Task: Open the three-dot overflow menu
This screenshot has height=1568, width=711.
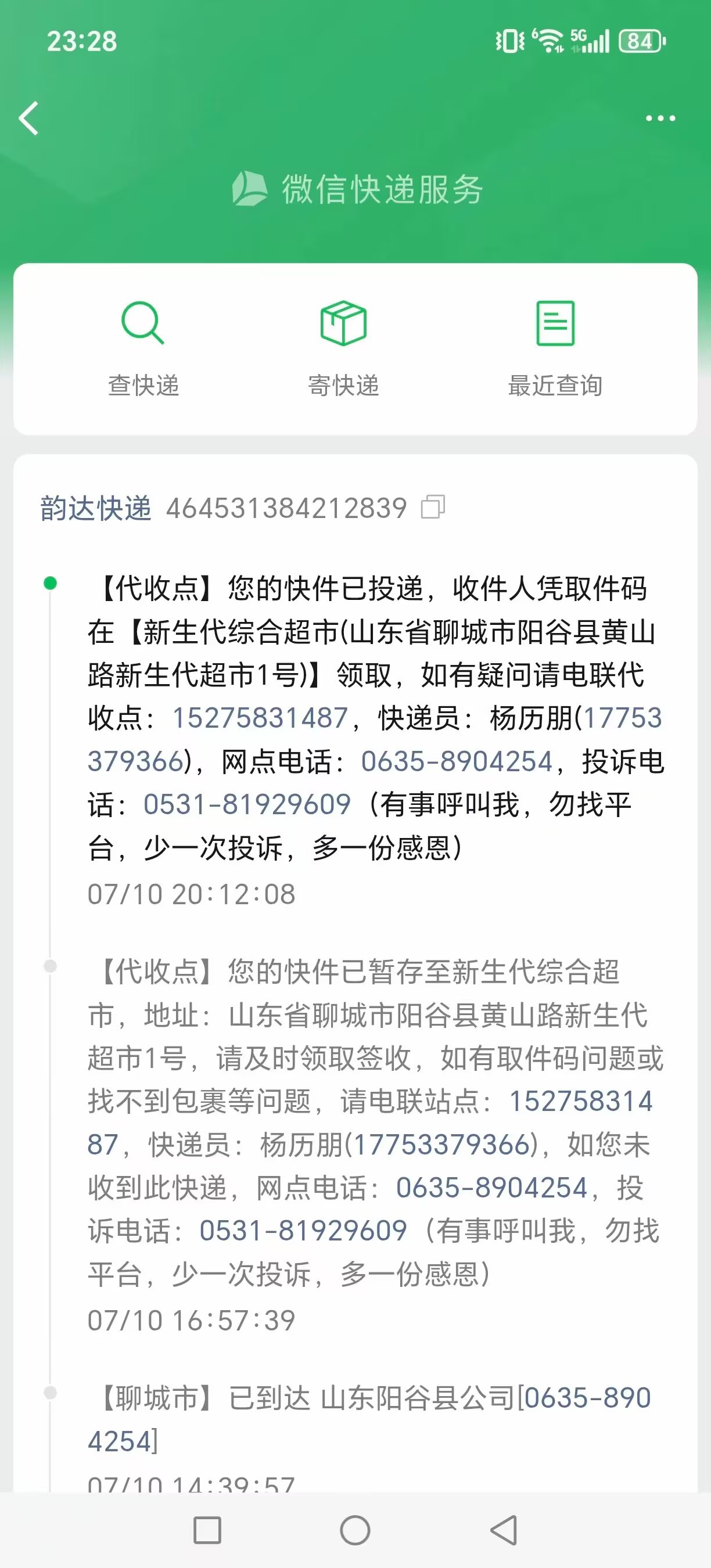Action: [x=660, y=118]
